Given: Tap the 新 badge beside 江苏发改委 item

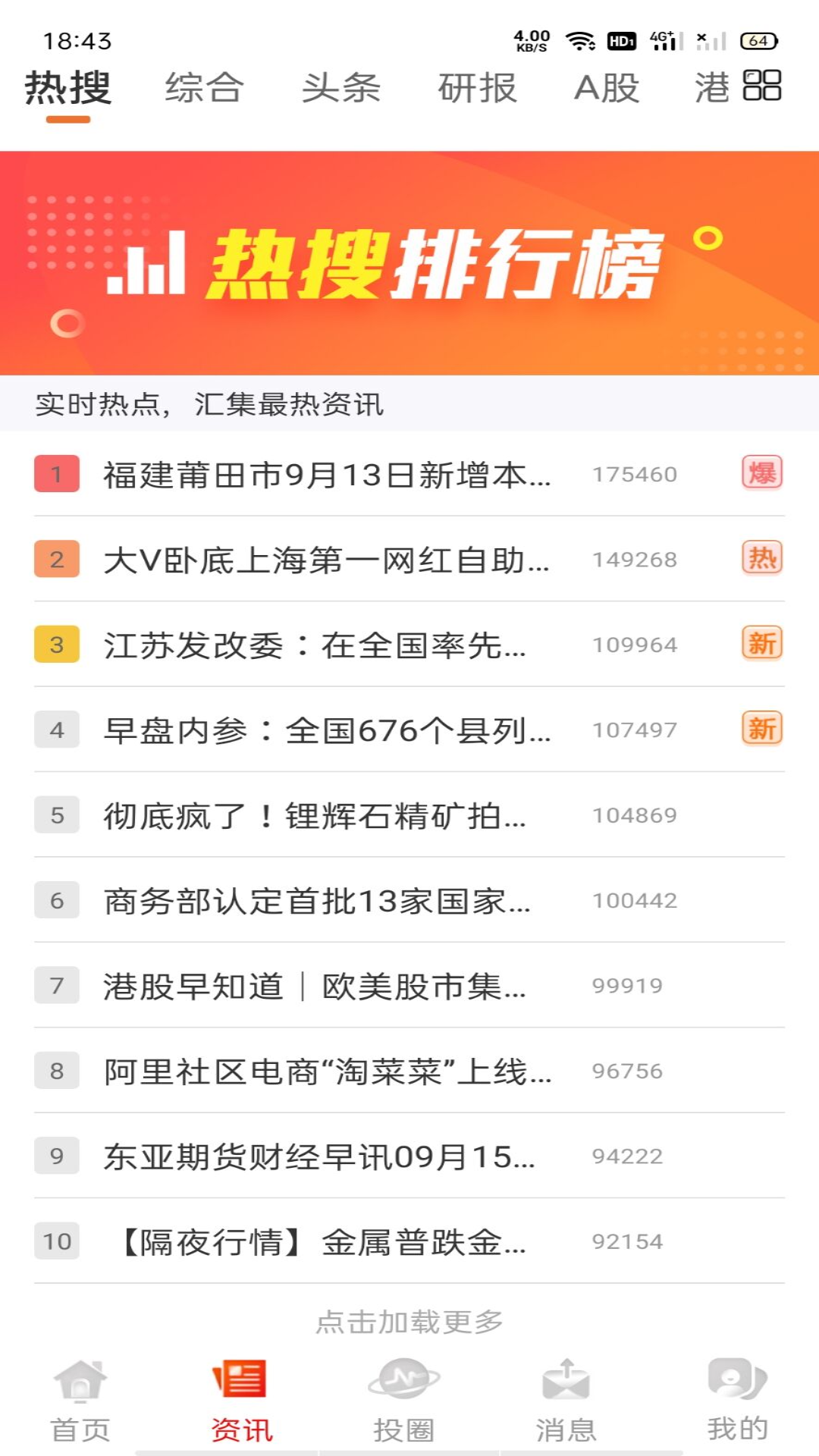Looking at the screenshot, I should point(761,645).
